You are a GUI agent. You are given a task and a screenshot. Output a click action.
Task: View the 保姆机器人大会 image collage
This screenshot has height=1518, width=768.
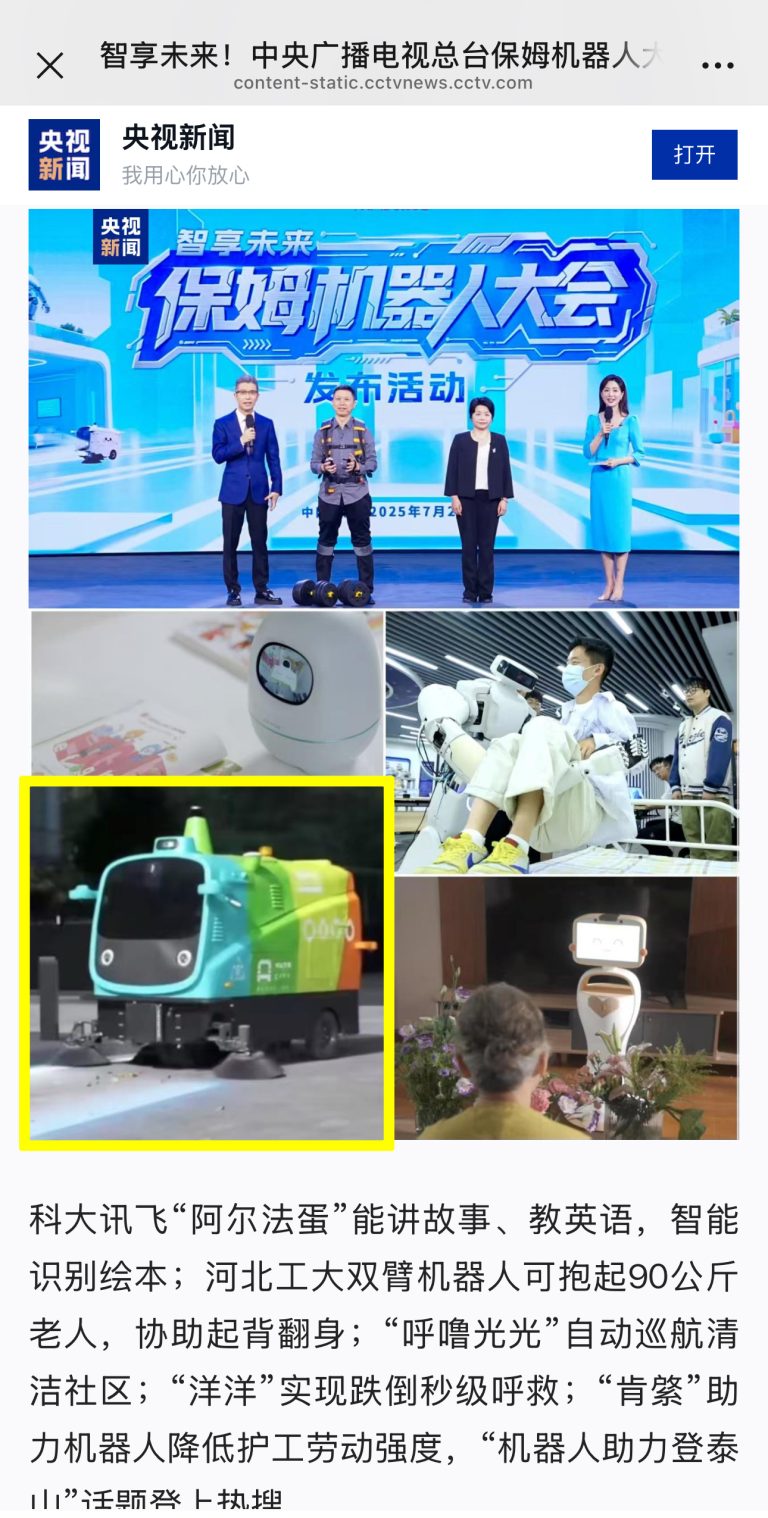pyautogui.click(x=384, y=410)
